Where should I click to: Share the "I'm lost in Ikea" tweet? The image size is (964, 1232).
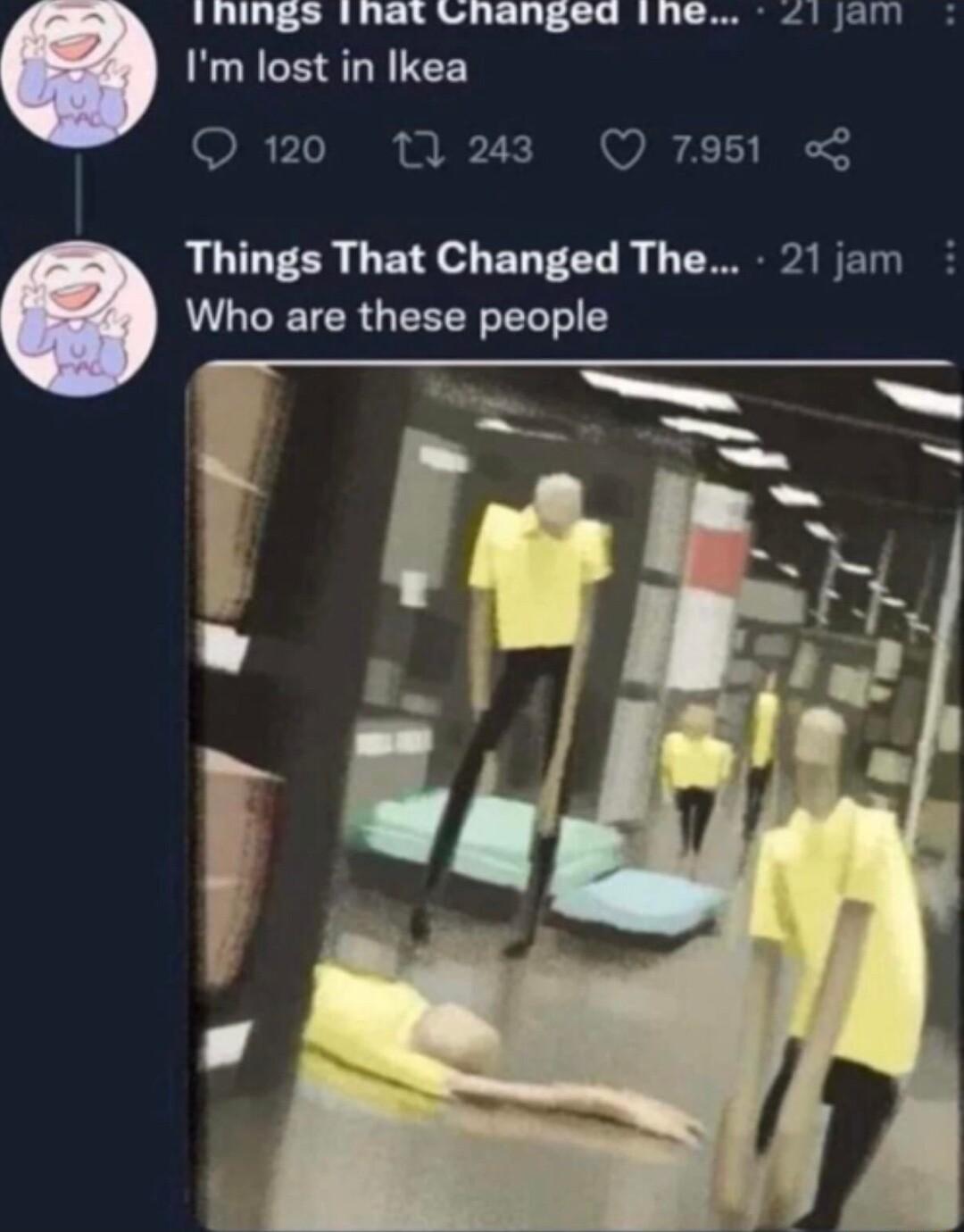[x=828, y=150]
